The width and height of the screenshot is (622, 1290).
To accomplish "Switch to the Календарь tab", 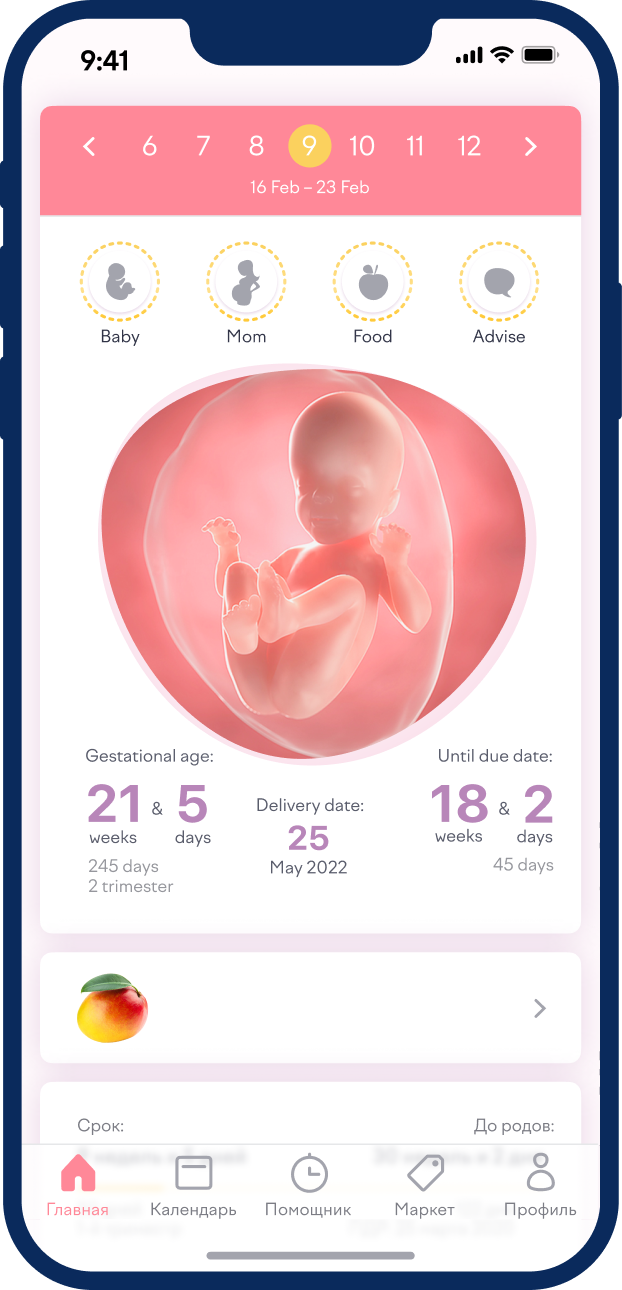I will (193, 1184).
